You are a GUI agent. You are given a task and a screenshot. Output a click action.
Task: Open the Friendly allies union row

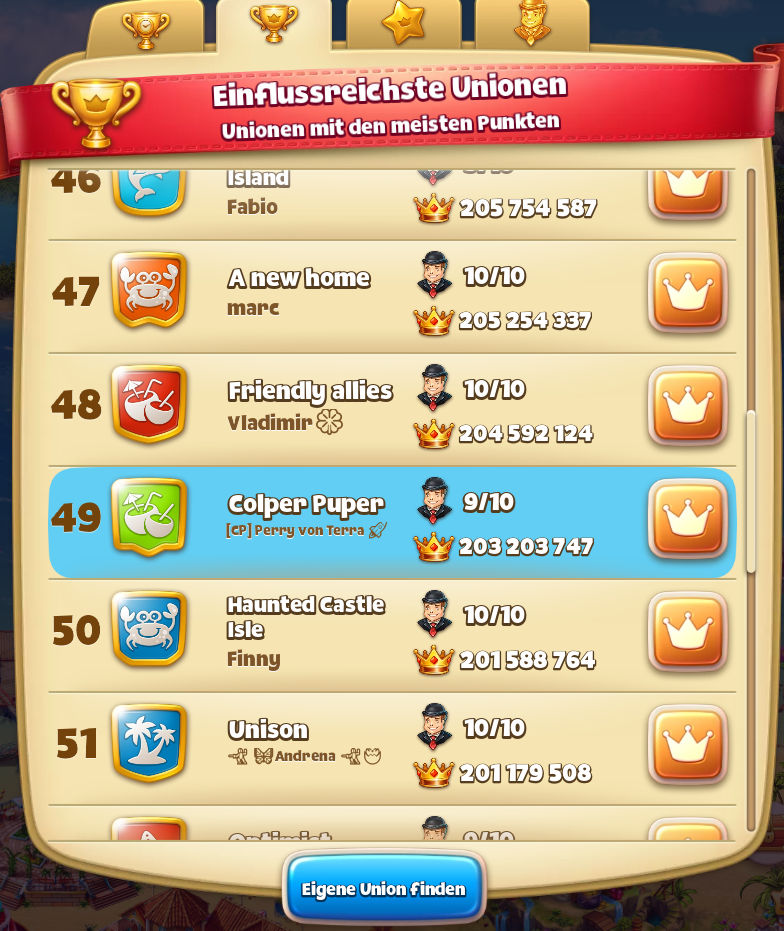click(300, 406)
